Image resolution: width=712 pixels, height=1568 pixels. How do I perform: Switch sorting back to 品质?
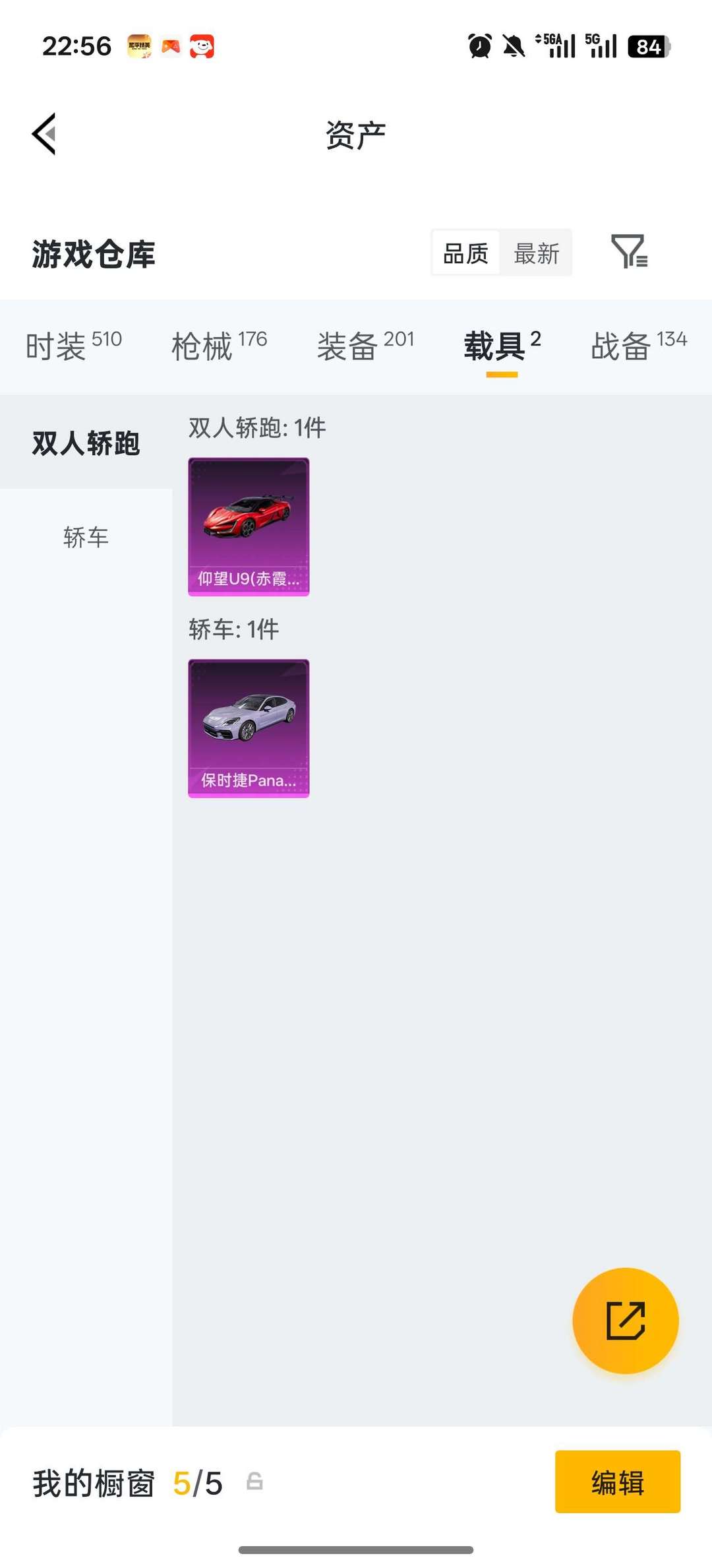[x=467, y=252]
